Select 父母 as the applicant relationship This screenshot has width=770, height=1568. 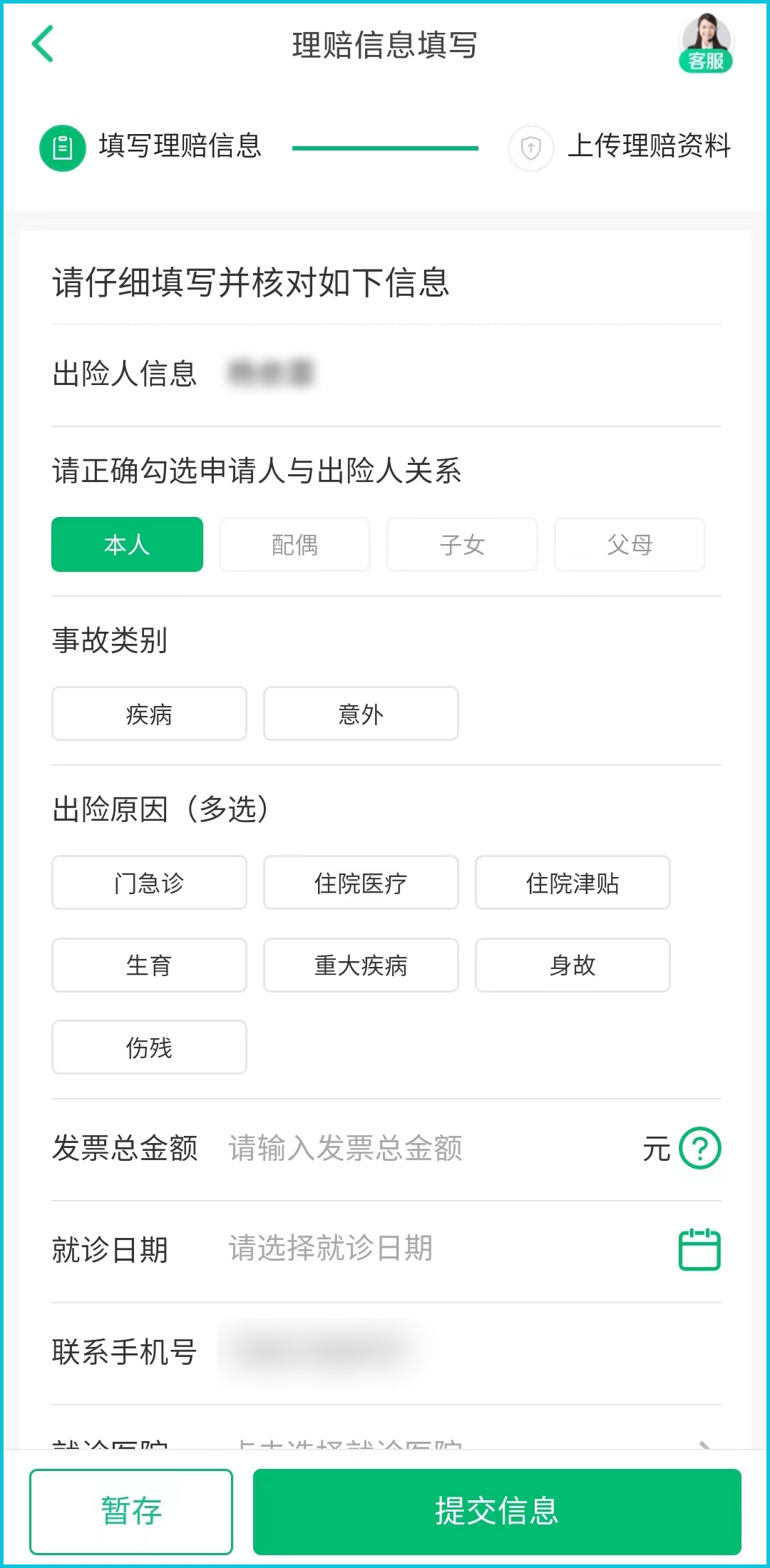pyautogui.click(x=630, y=545)
